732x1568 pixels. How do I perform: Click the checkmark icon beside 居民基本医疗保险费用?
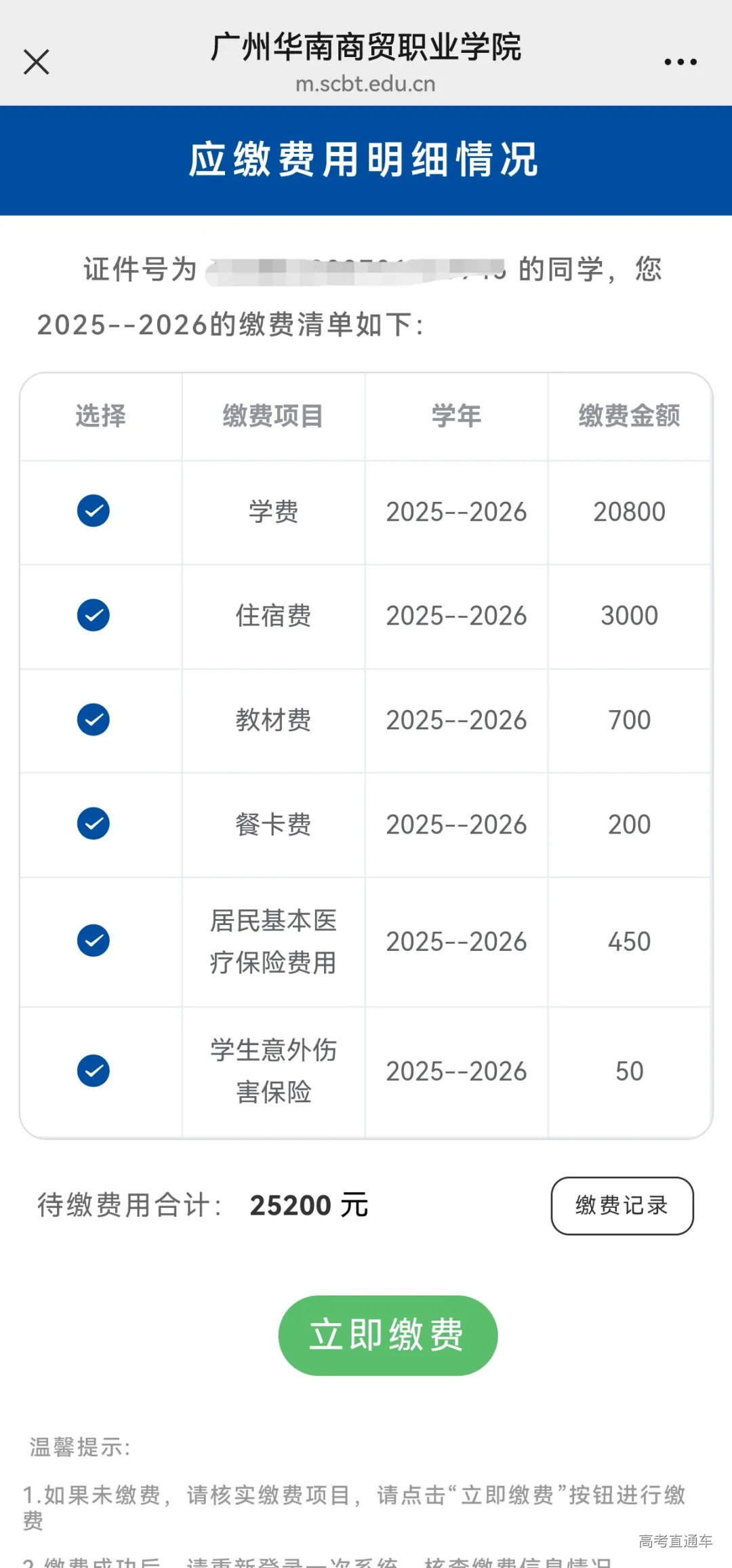(93, 941)
